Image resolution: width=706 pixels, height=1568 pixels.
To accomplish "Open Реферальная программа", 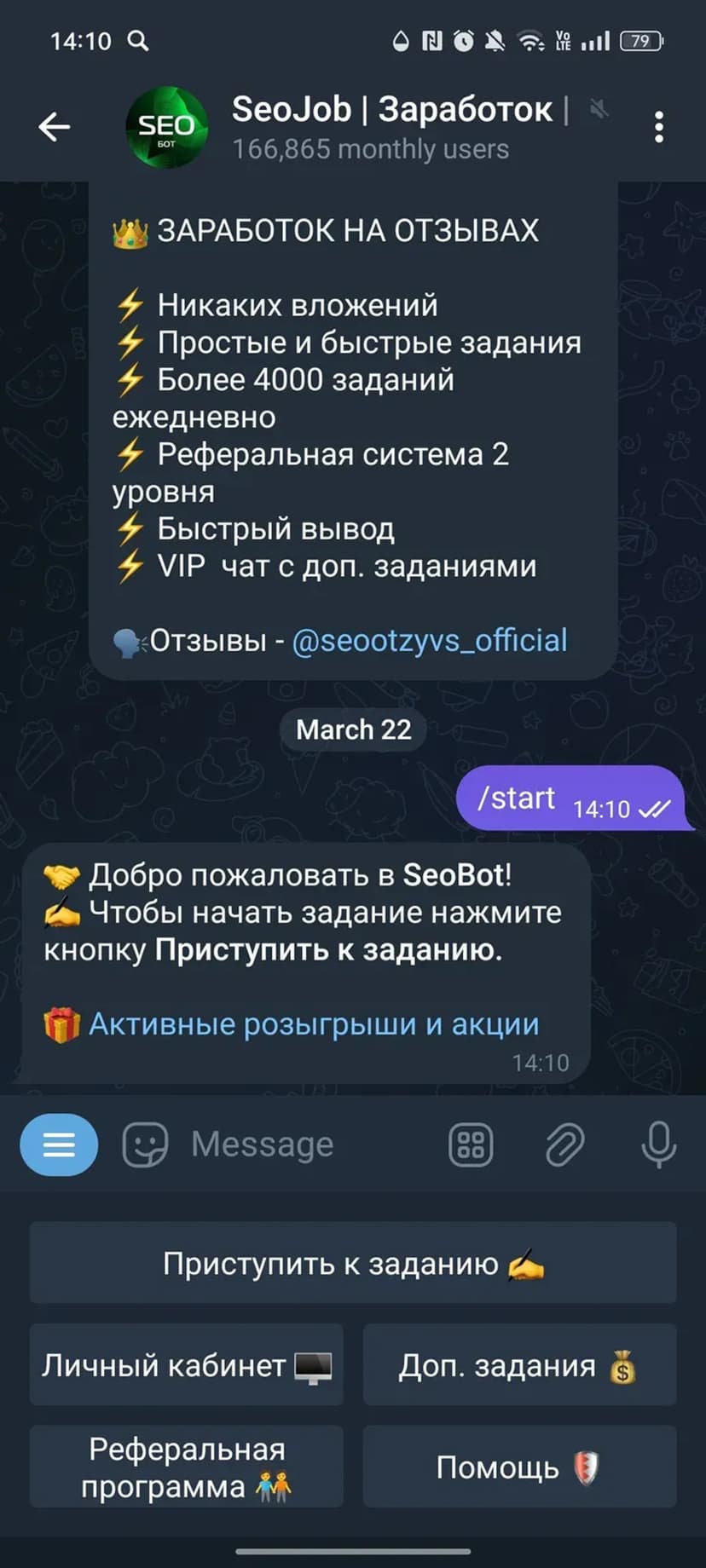I will click(186, 1467).
